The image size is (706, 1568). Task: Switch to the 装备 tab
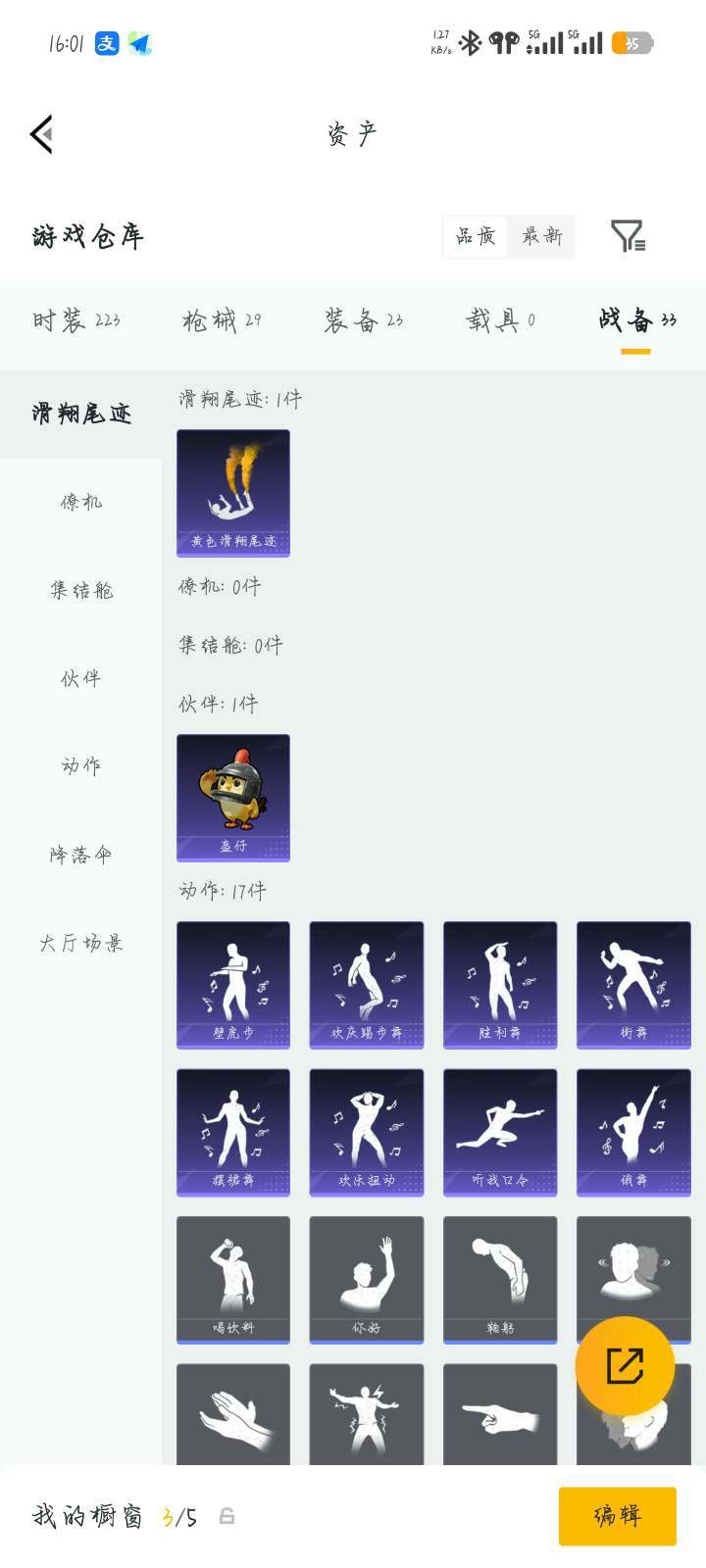point(364,320)
